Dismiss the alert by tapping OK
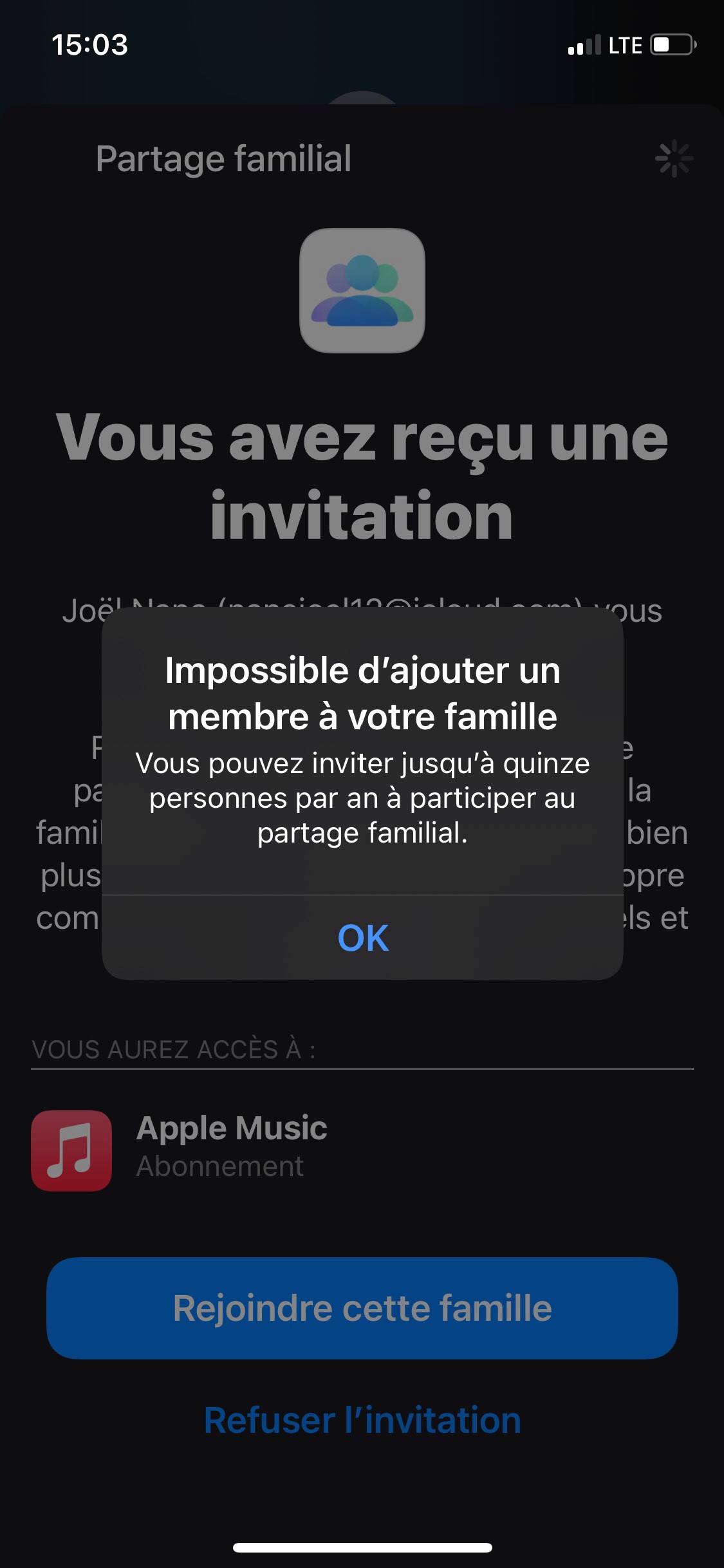Viewport: 724px width, 1568px height. 362,937
